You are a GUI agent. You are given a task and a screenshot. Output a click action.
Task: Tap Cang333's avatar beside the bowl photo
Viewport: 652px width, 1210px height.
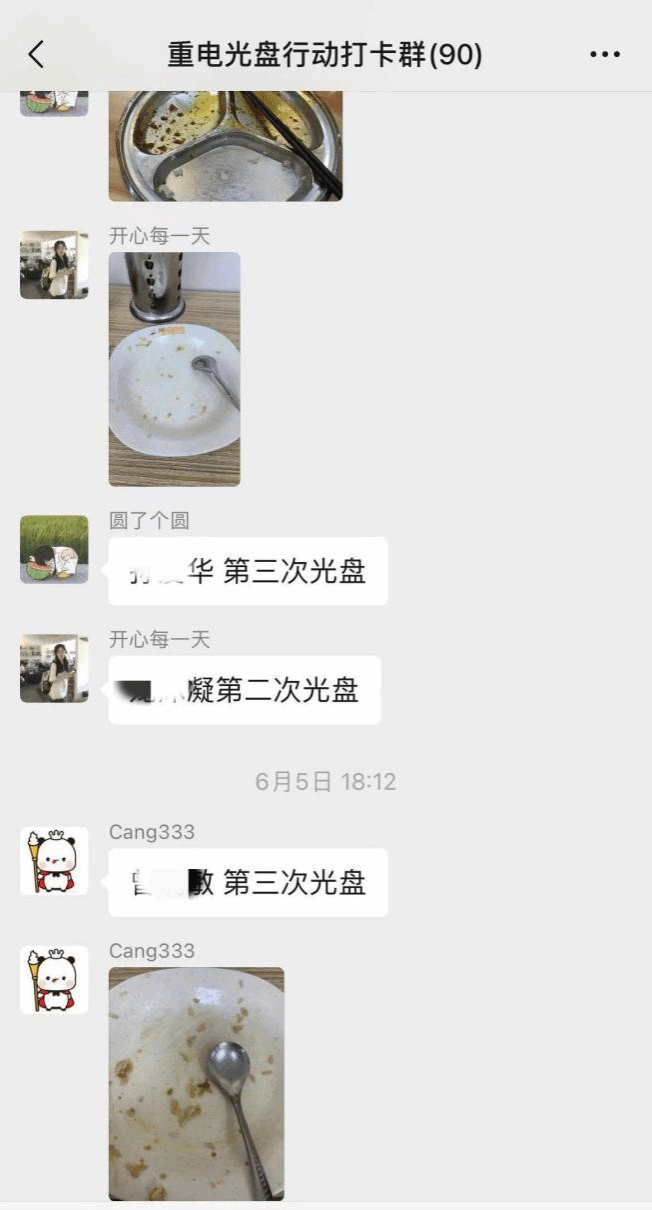pyautogui.click(x=54, y=980)
